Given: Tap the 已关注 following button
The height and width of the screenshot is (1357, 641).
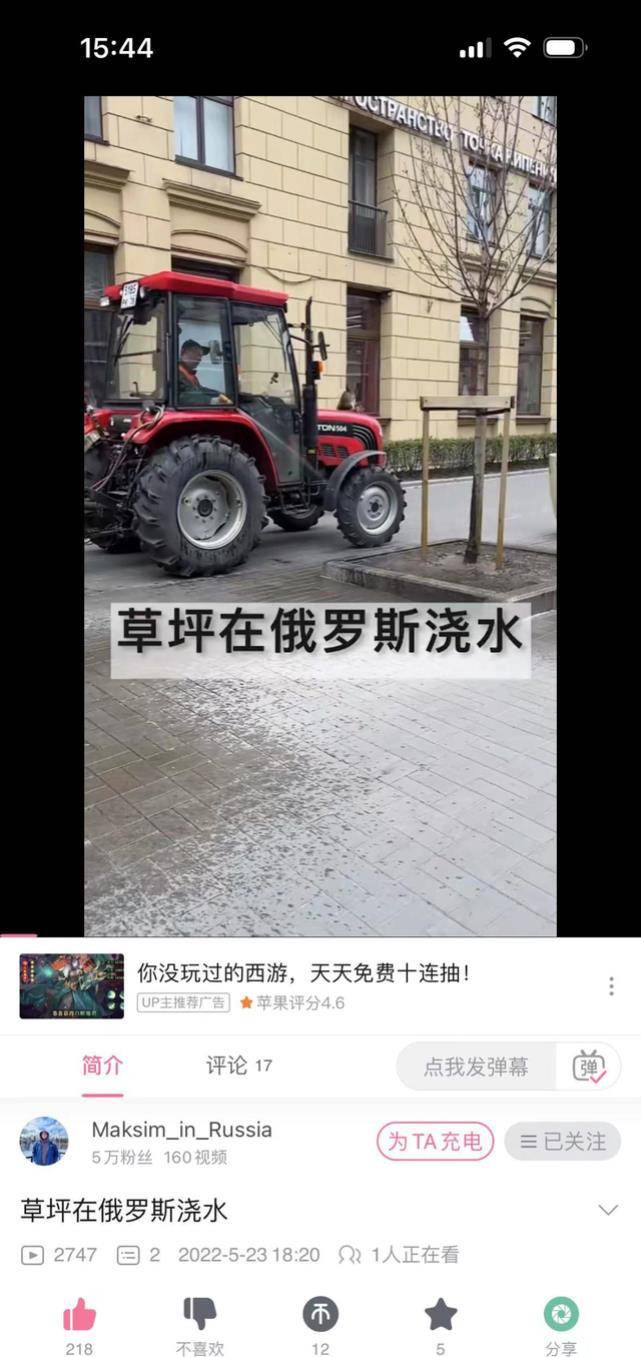Looking at the screenshot, I should coord(562,1141).
